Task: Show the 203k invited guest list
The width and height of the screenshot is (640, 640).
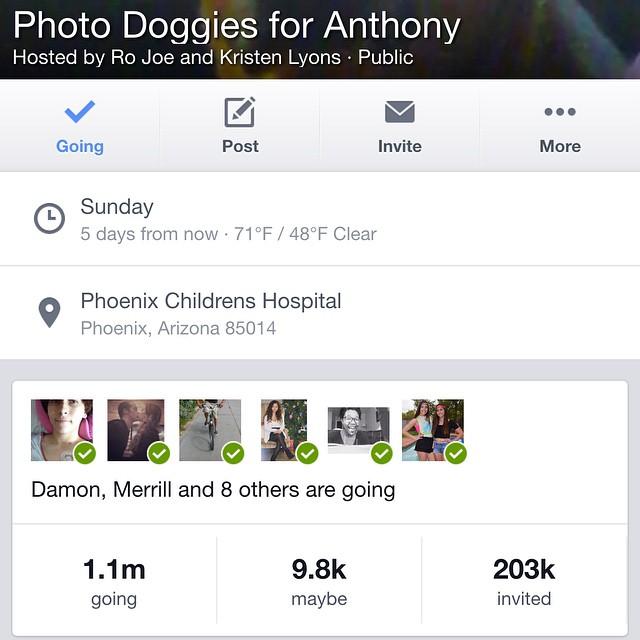Action: (x=524, y=582)
